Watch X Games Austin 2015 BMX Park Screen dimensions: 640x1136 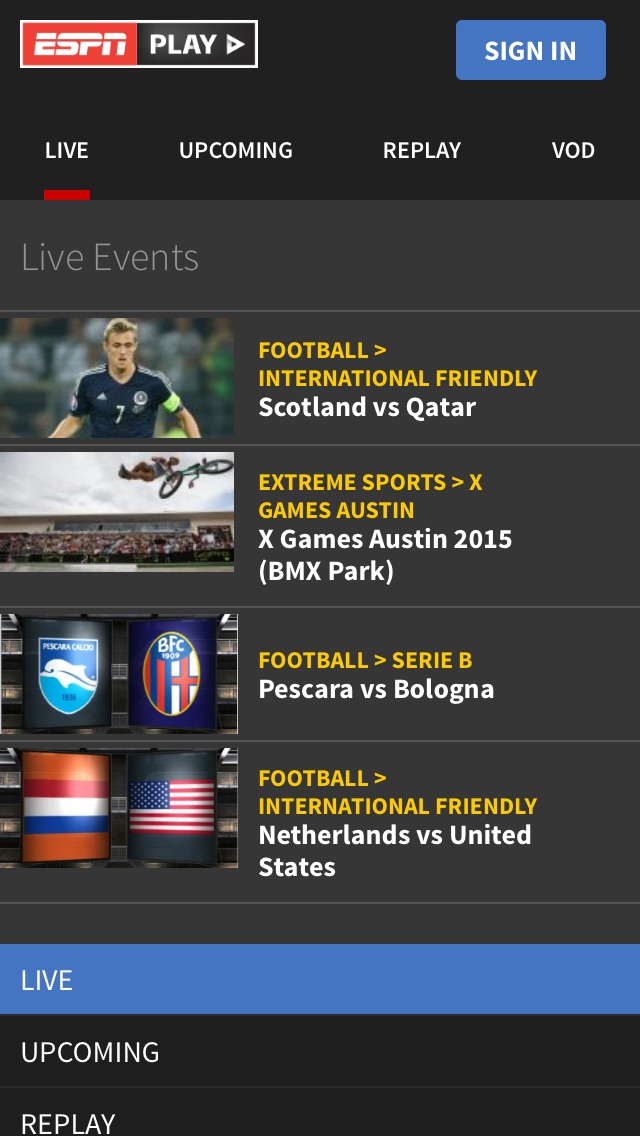[x=320, y=526]
